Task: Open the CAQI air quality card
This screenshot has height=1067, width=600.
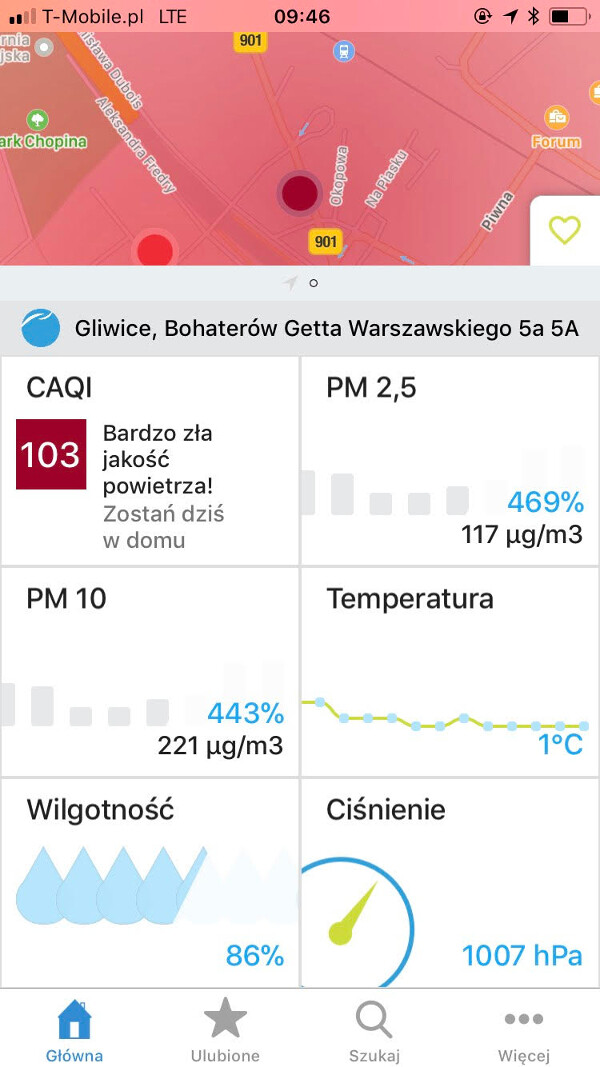Action: 150,461
